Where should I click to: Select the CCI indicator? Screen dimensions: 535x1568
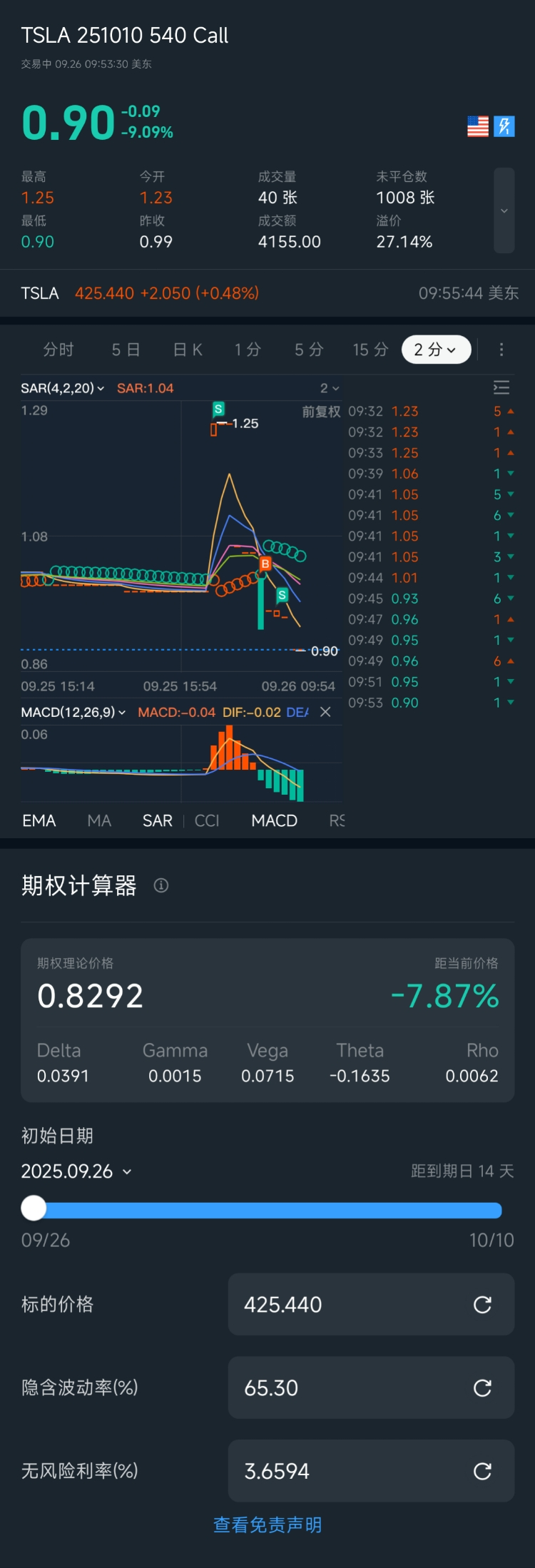tap(207, 820)
